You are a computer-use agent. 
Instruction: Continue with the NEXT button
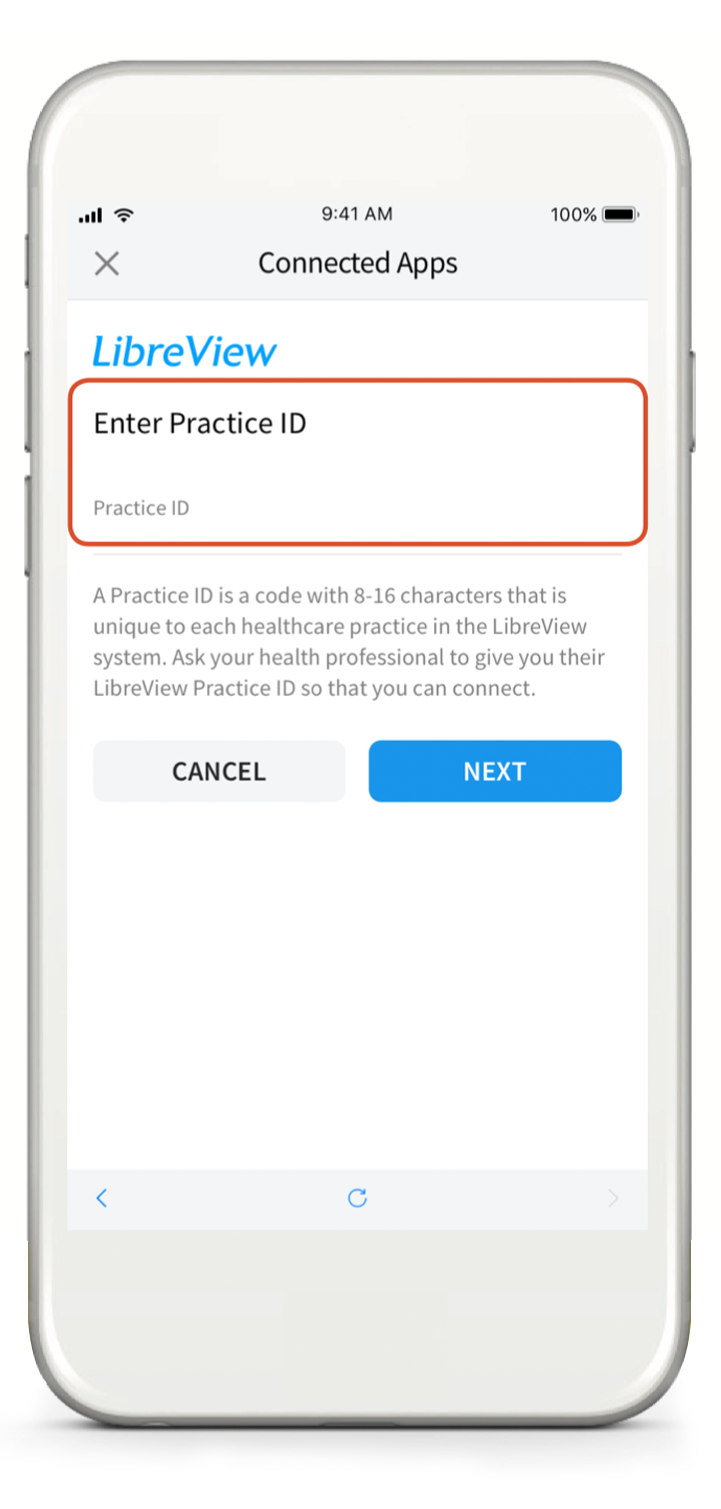point(495,771)
